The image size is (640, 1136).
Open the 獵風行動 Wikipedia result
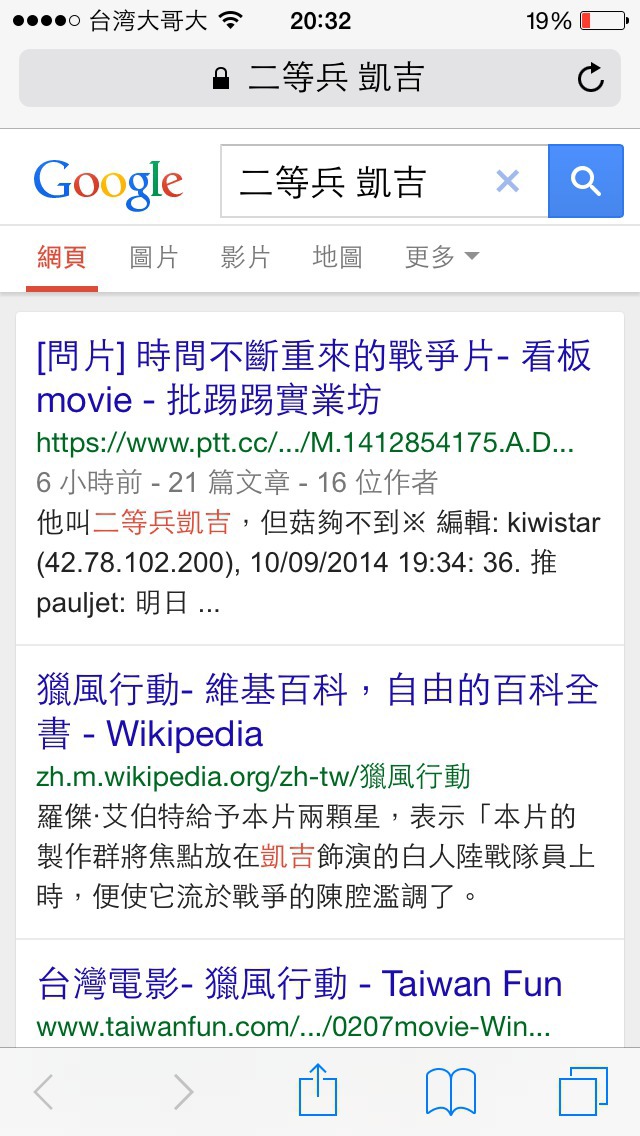tap(317, 712)
